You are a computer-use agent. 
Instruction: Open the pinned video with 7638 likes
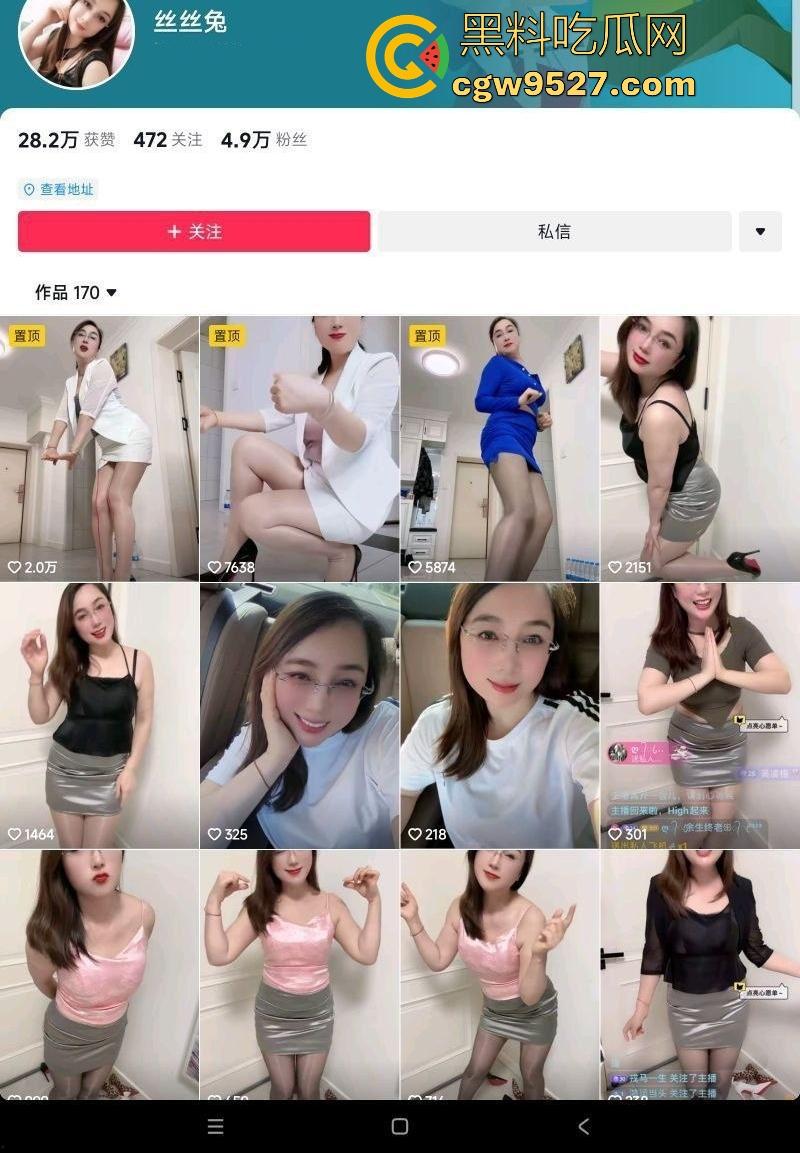299,448
